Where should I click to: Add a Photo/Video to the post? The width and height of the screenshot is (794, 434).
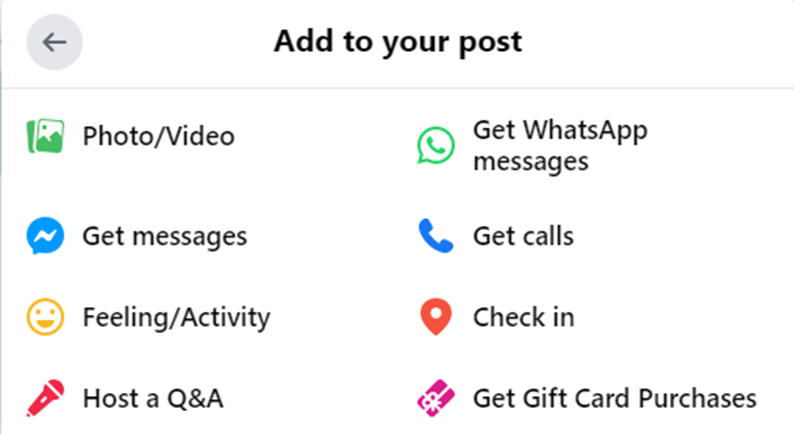coord(158,136)
